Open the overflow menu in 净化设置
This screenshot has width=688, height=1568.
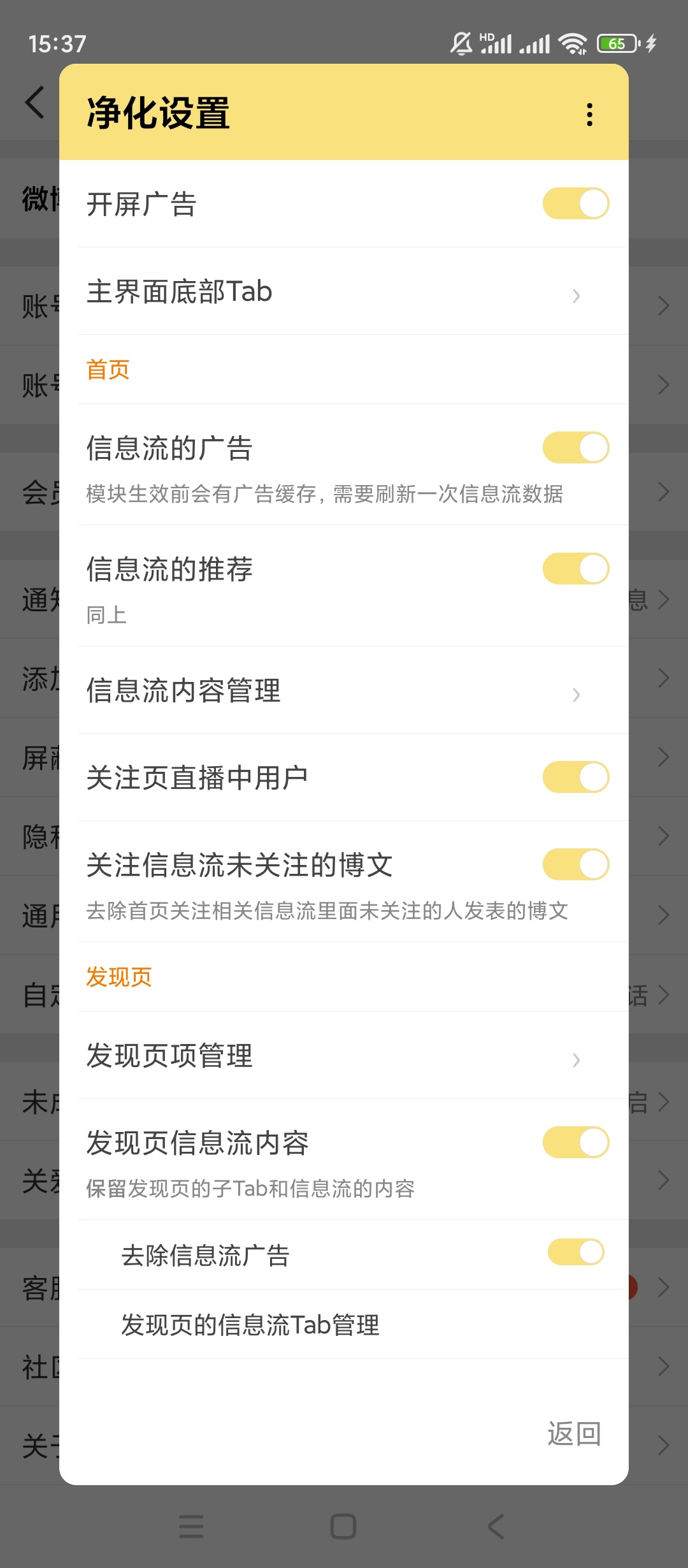tap(589, 115)
